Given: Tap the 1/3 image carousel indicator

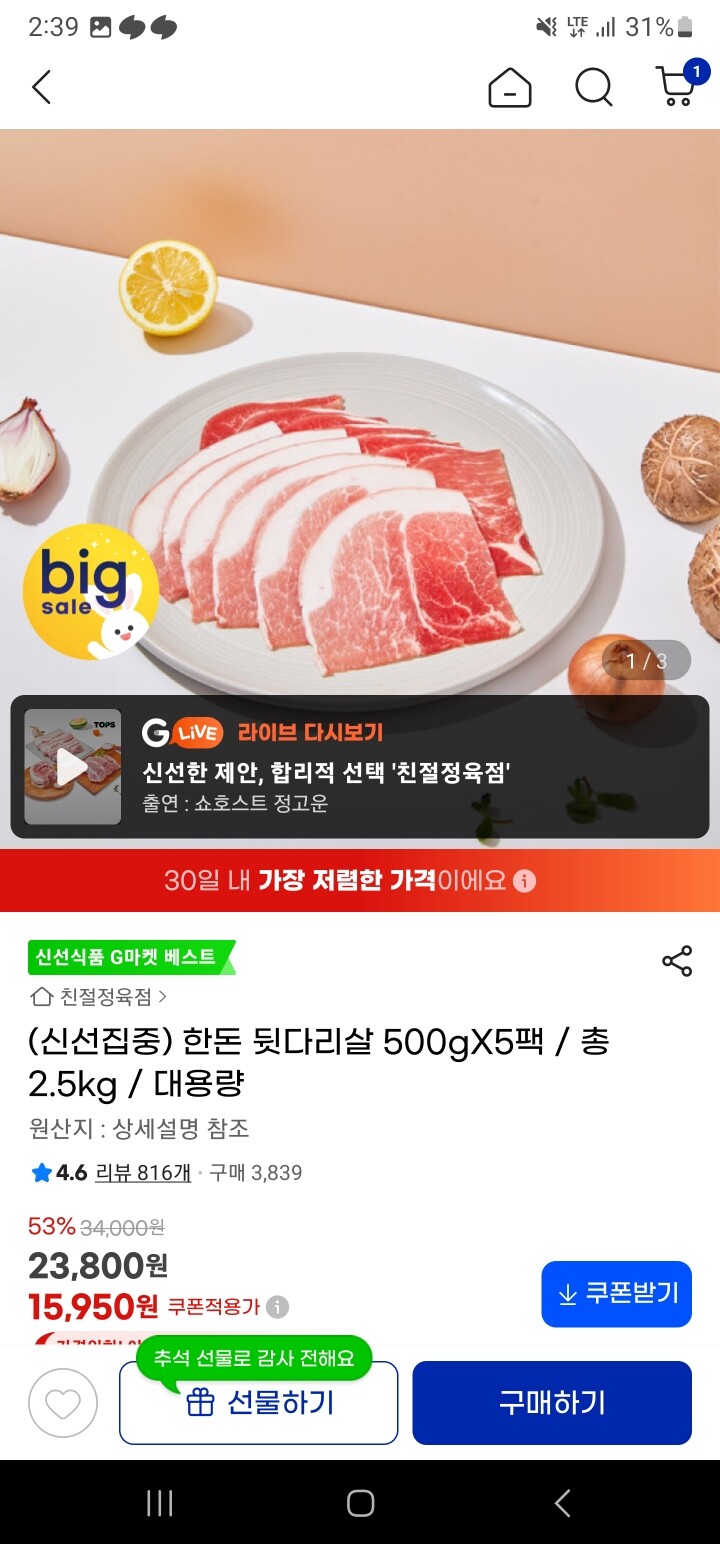Looking at the screenshot, I should click(x=651, y=660).
